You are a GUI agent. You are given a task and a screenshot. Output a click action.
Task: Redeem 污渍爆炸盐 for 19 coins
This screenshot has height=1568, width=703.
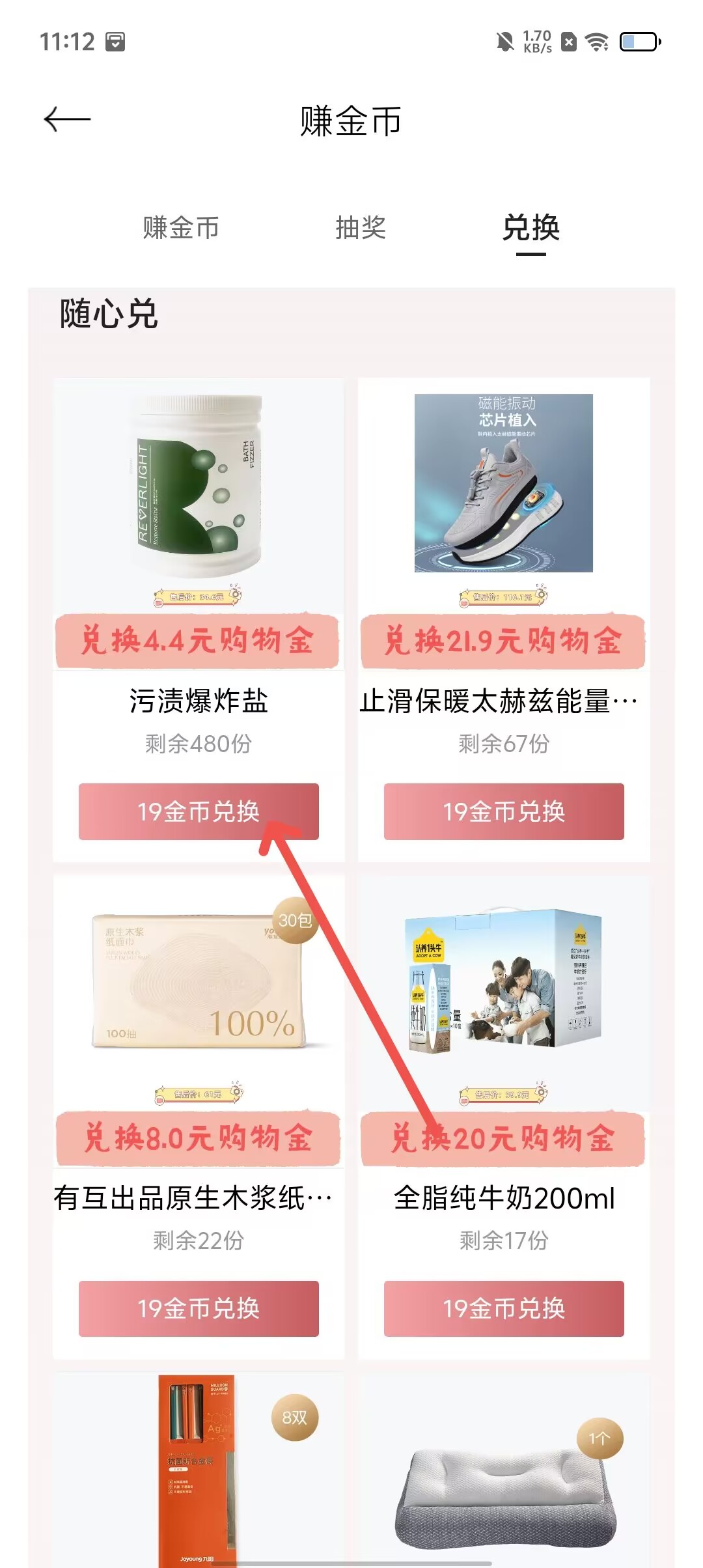coord(199,811)
